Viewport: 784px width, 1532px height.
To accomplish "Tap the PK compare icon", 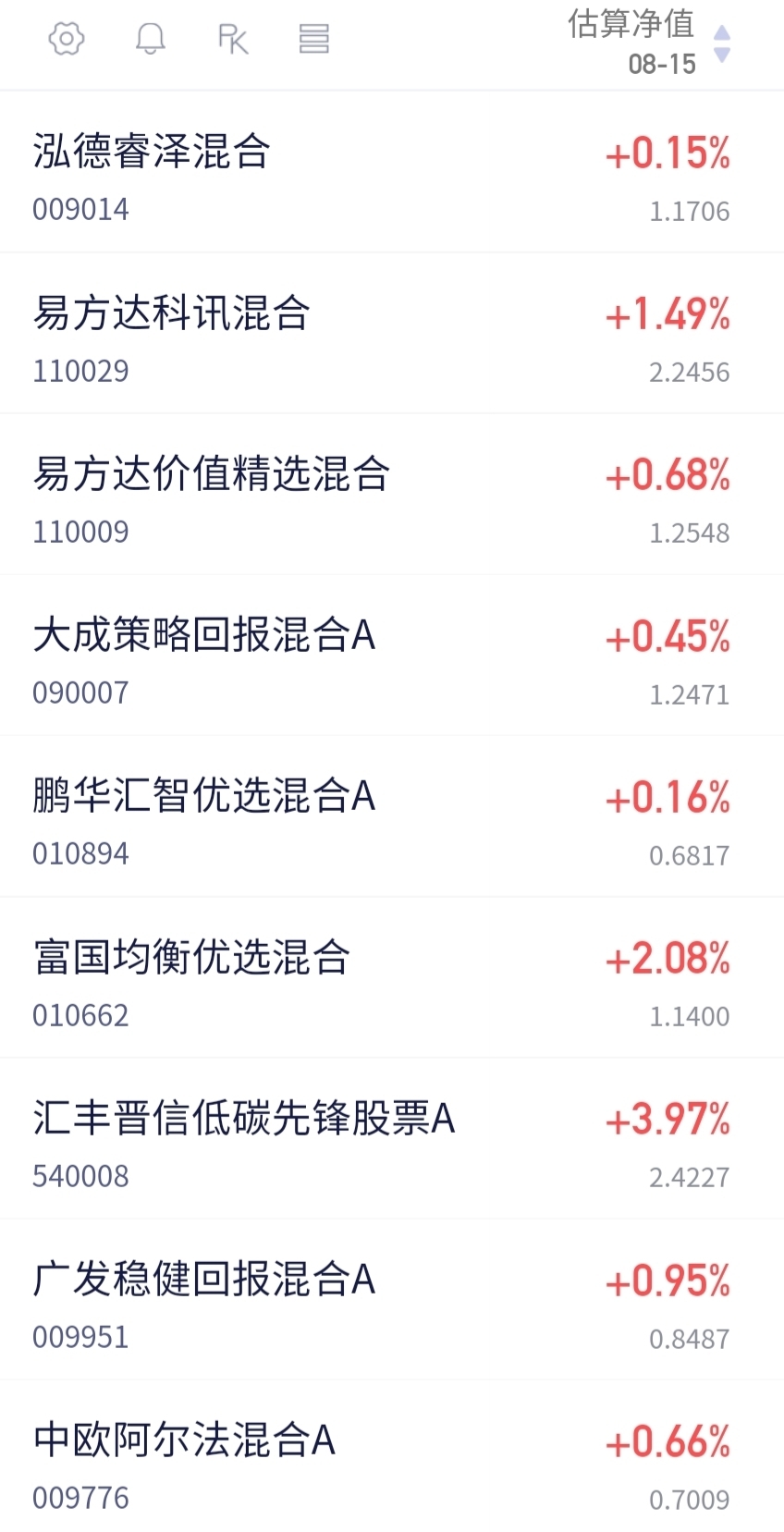I will [233, 39].
